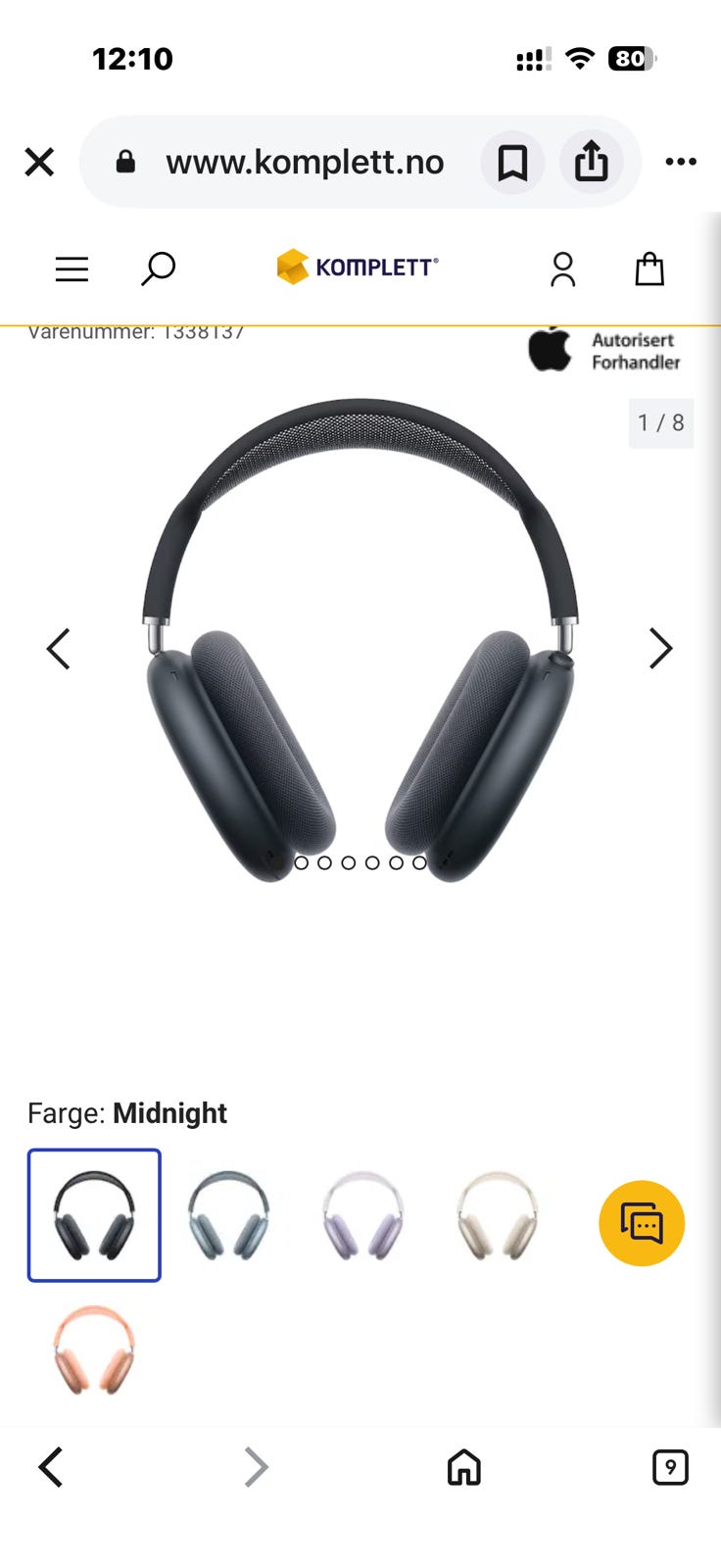Open the account profile icon
The width and height of the screenshot is (721, 1568).
[563, 269]
